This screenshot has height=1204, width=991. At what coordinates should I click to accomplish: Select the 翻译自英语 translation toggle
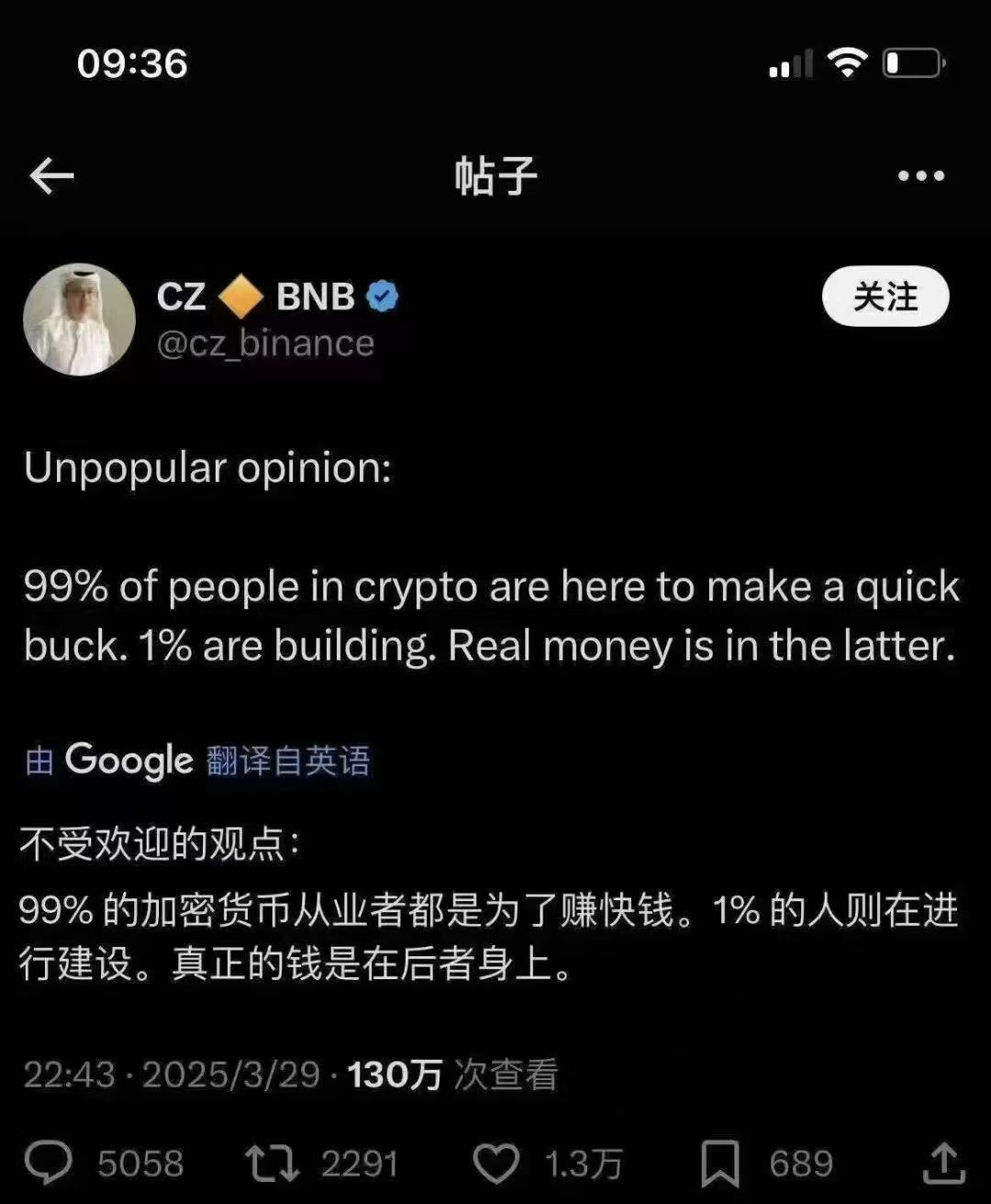pyautogui.click(x=289, y=760)
